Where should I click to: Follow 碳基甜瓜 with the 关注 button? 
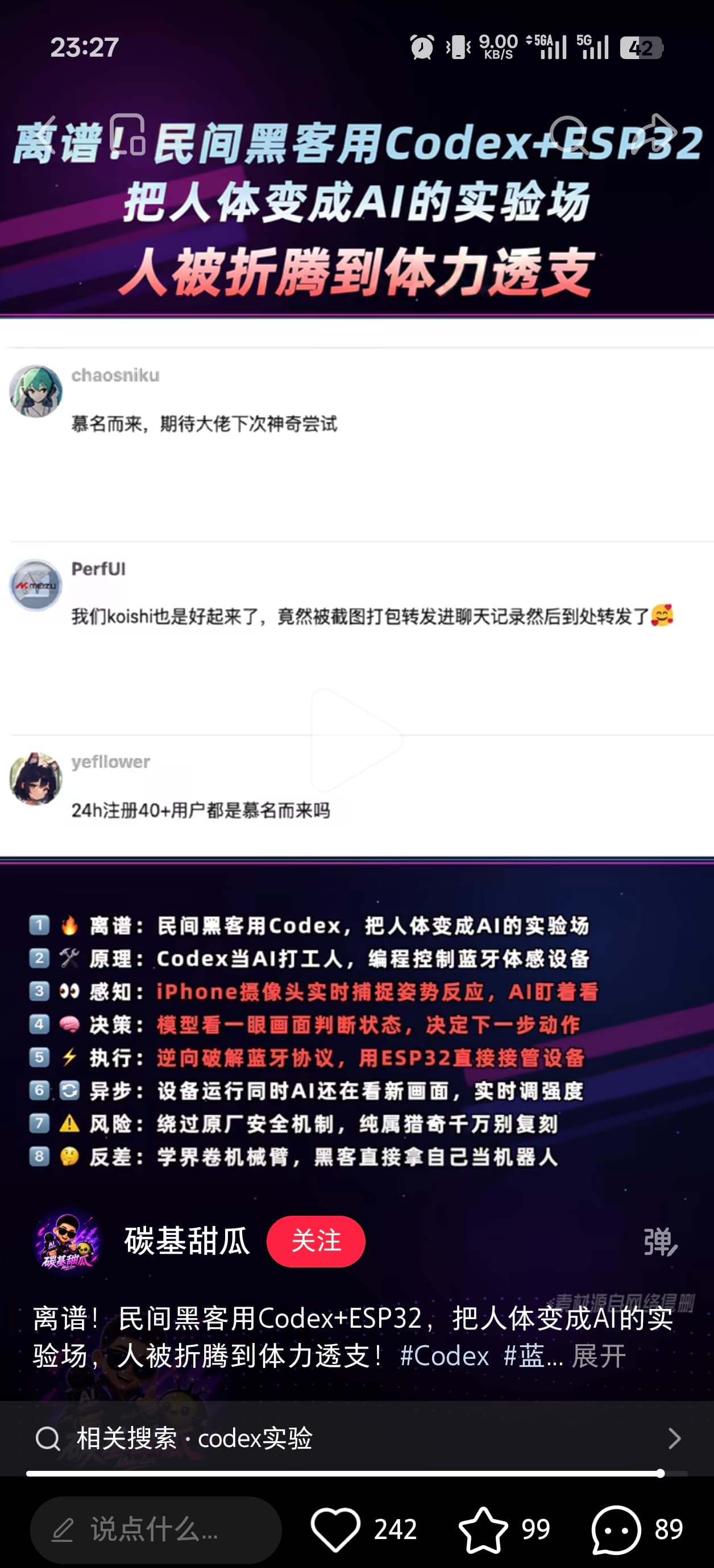point(316,1241)
